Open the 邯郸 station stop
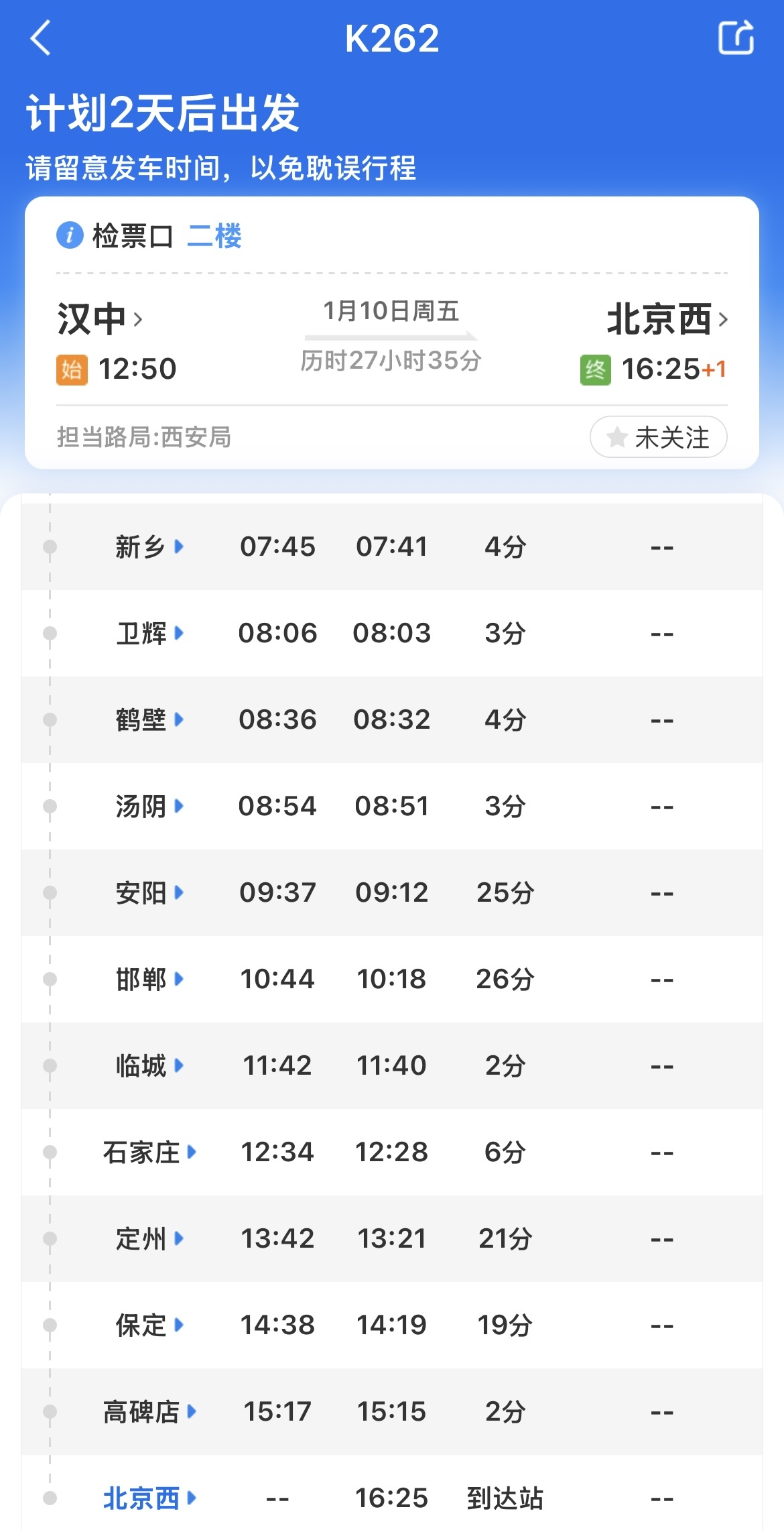The width and height of the screenshot is (784, 1538). pyautogui.click(x=149, y=980)
